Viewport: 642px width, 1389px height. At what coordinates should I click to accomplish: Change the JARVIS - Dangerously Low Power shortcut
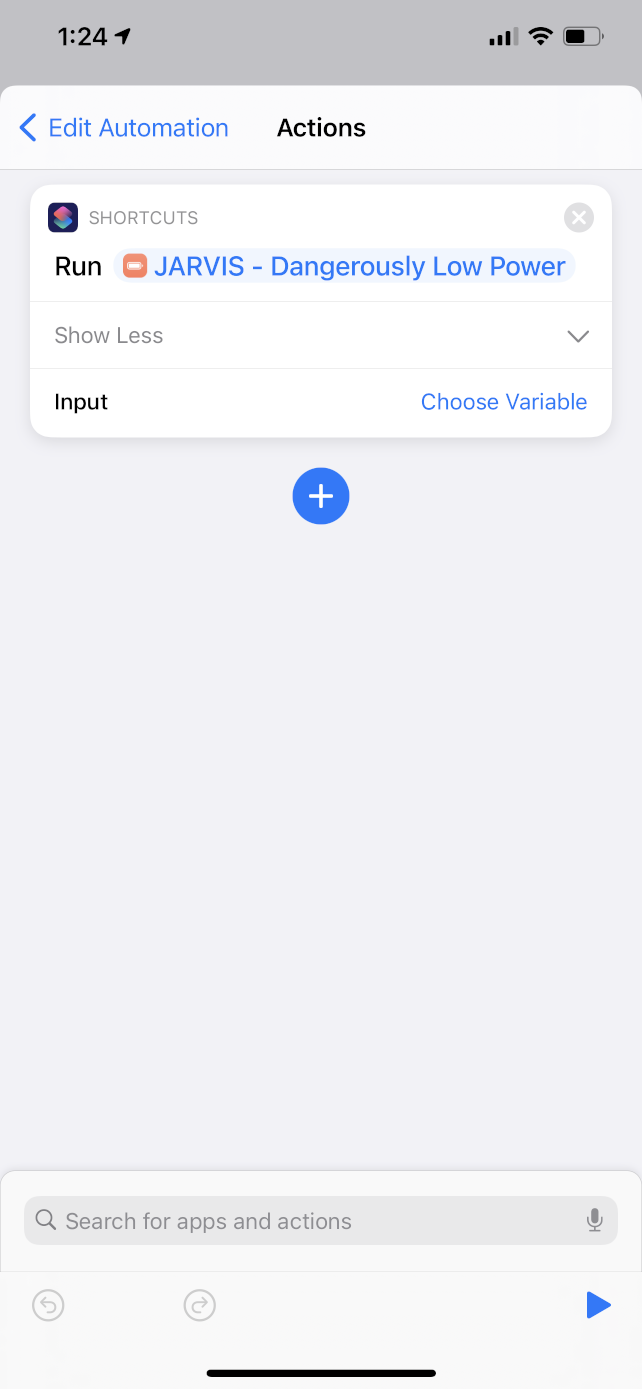pos(345,266)
